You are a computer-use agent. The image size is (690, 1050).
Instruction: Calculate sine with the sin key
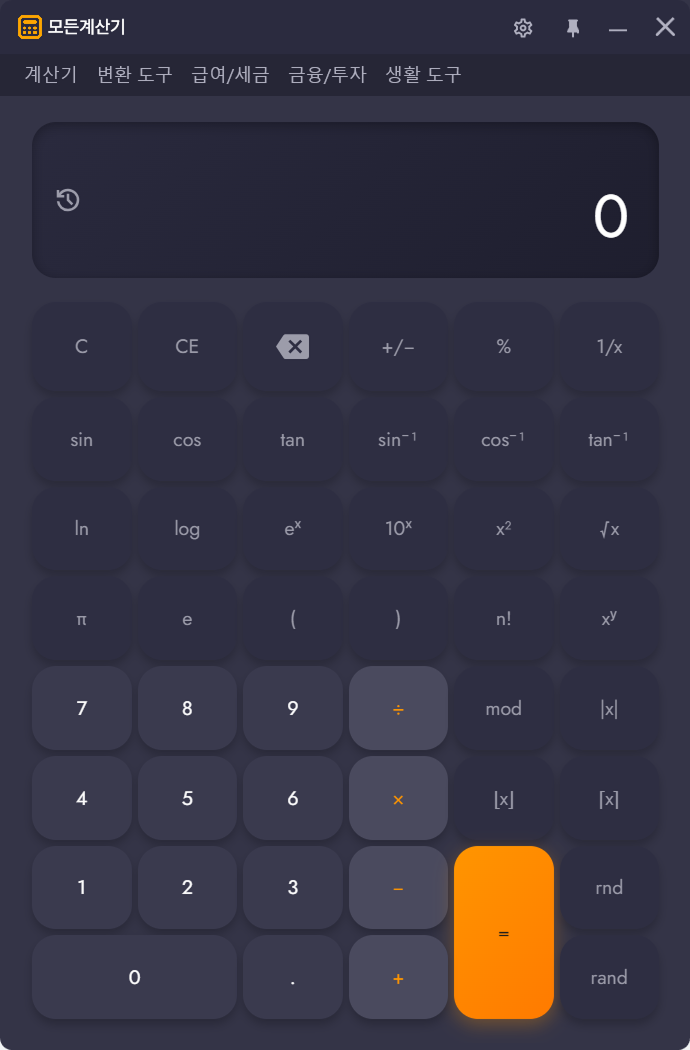(x=82, y=440)
